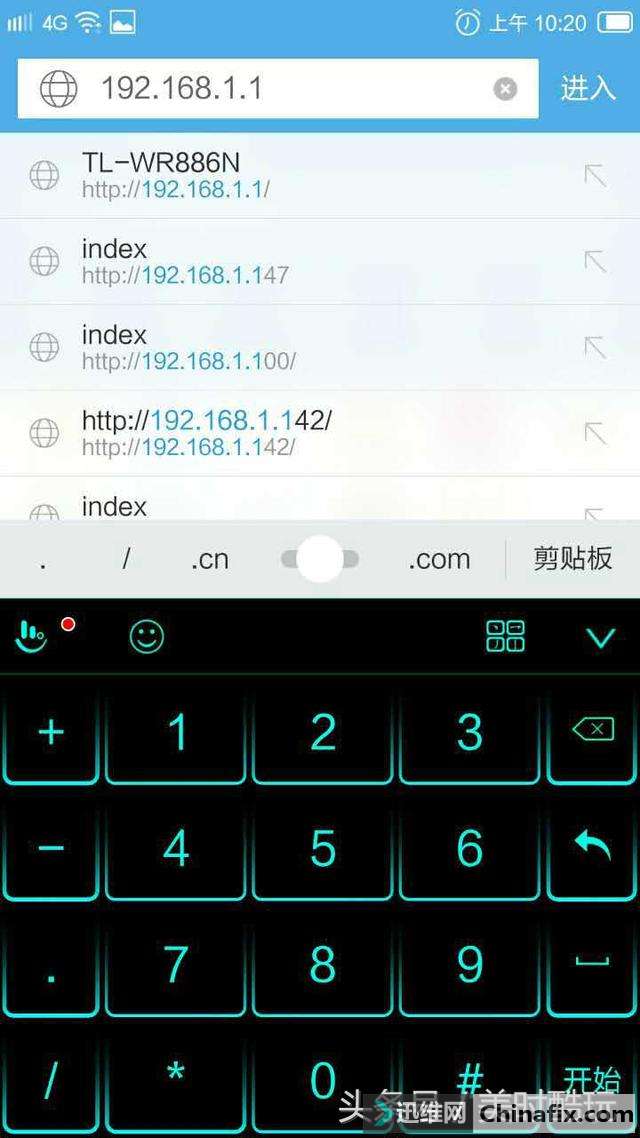This screenshot has height=1138, width=640.
Task: Insert the slash shortcut above the keyboard
Action: pos(126,559)
